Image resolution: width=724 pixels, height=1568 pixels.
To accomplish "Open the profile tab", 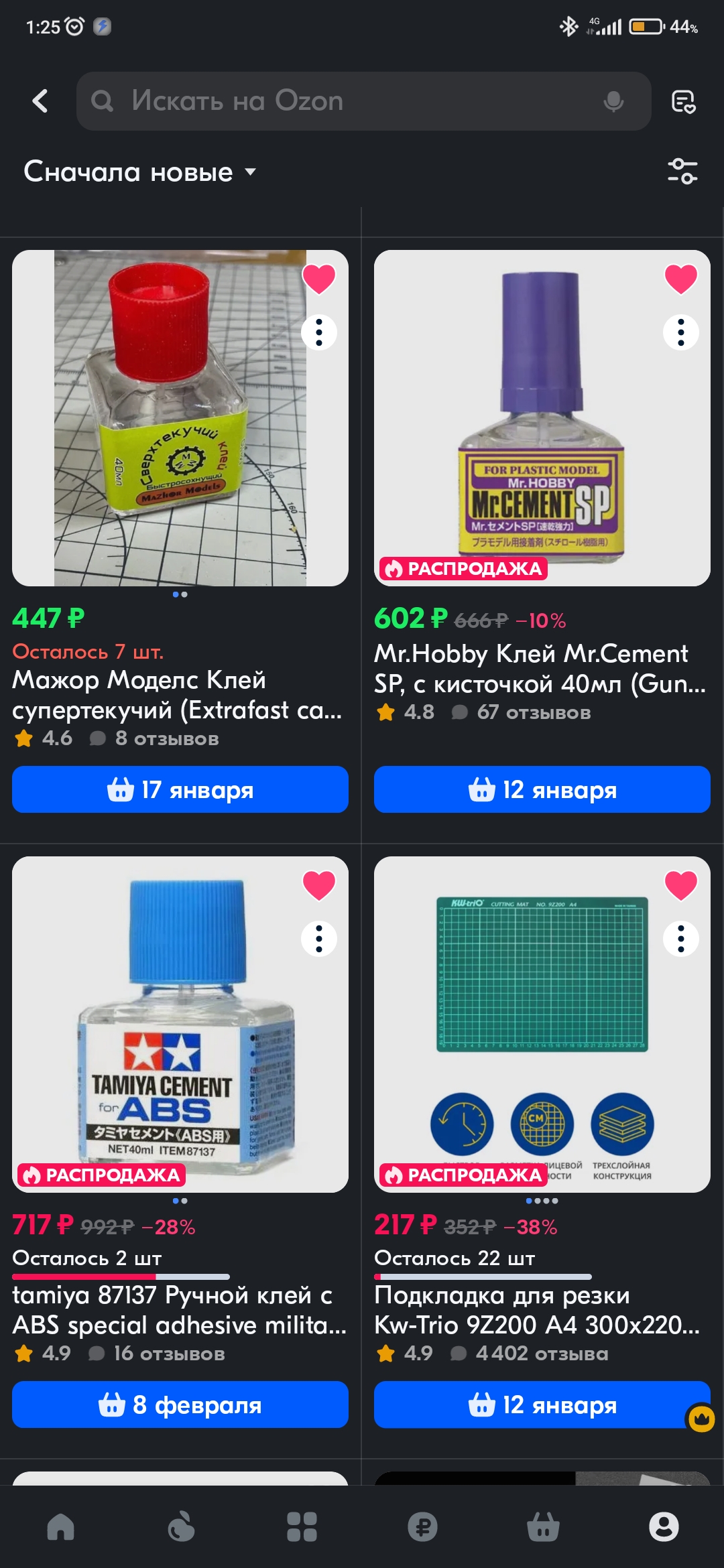I will tap(664, 1527).
